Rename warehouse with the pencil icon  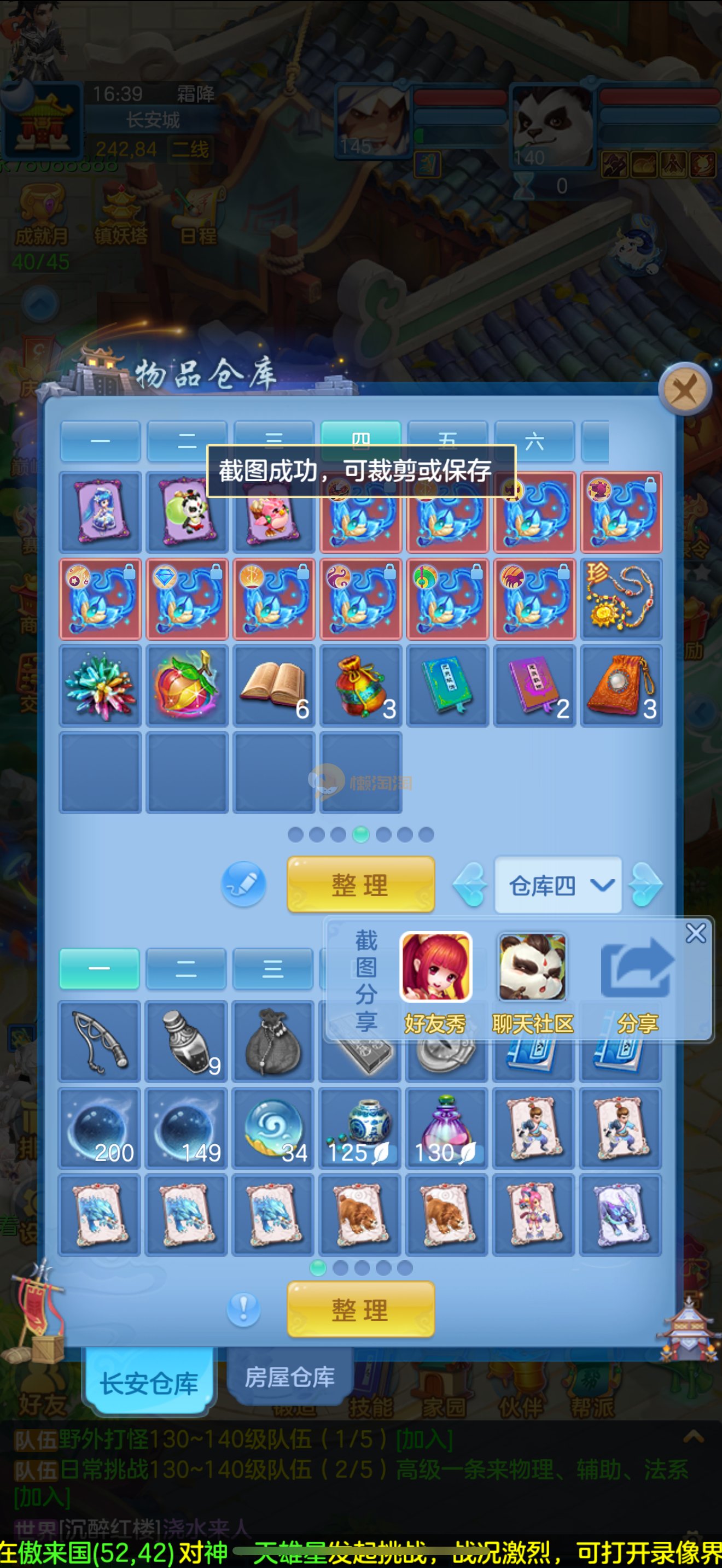point(243,884)
